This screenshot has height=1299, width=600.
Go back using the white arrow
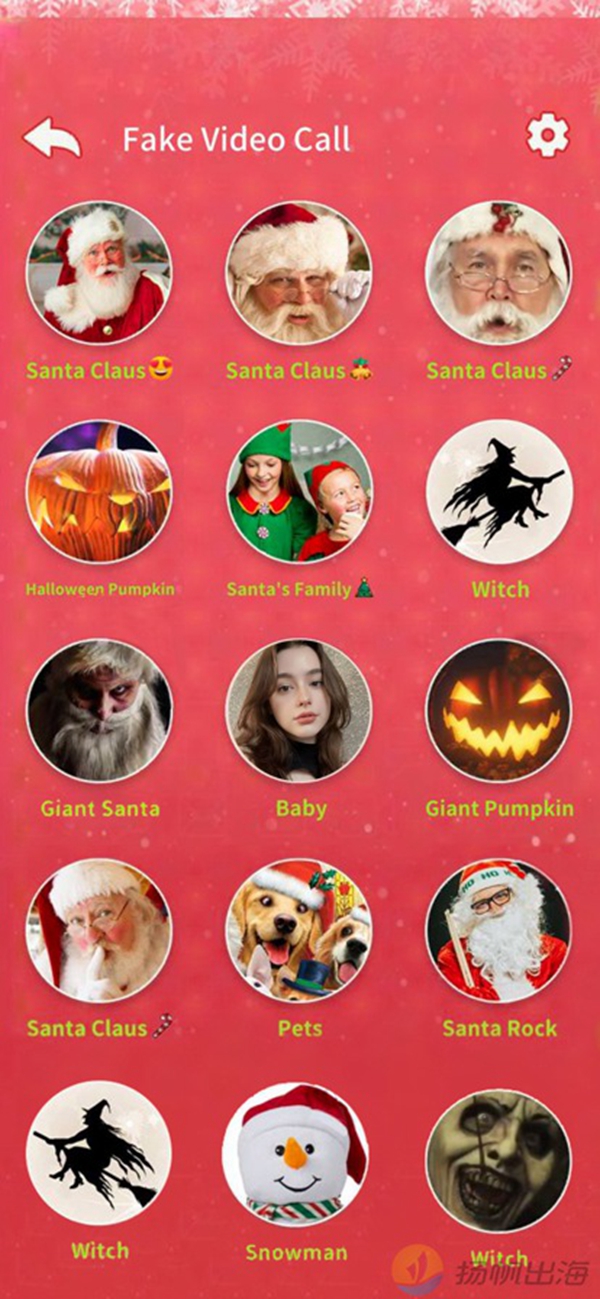[x=52, y=138]
